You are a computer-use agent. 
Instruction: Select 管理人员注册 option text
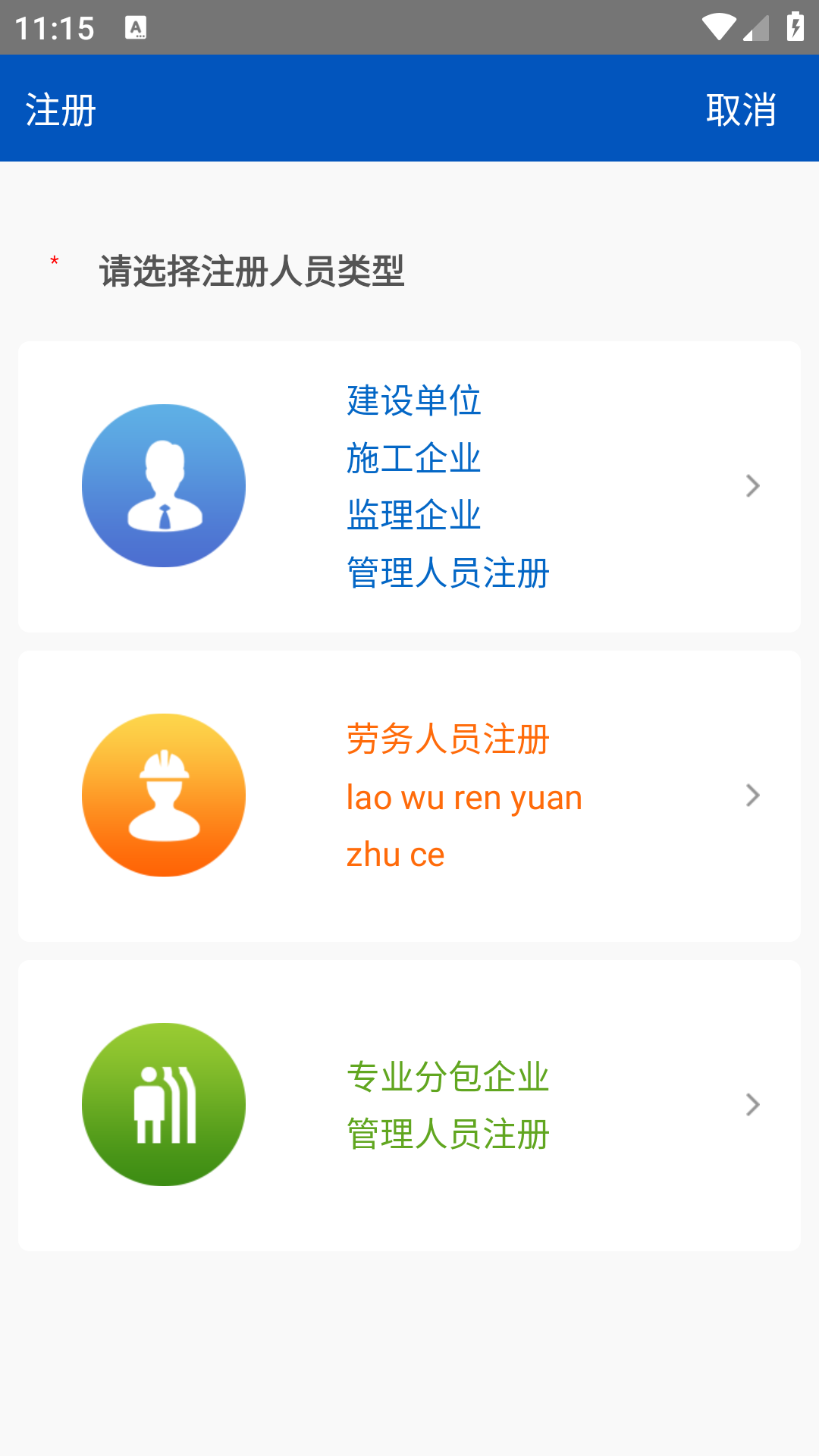446,573
